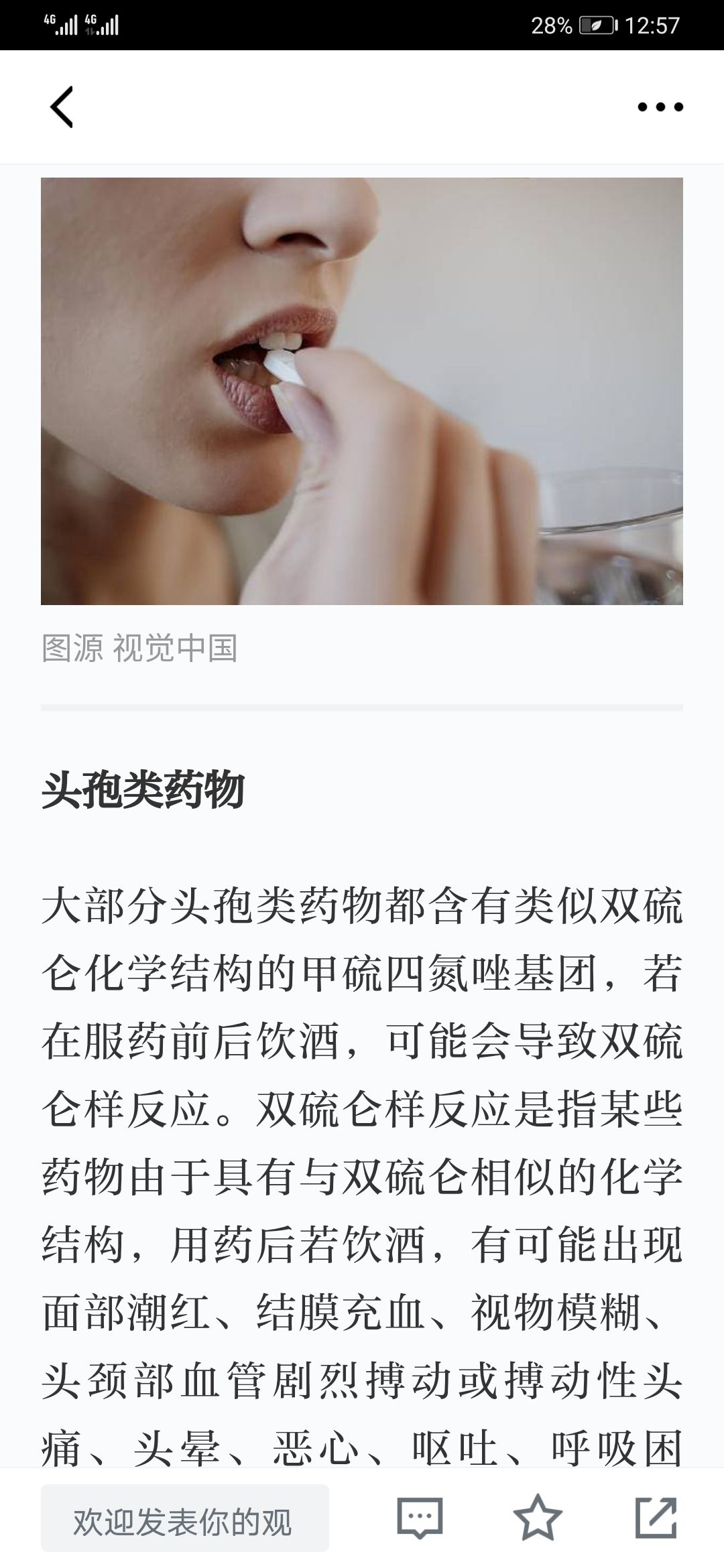724x1568 pixels.
Task: Open the three-dot overflow menu
Action: point(660,107)
